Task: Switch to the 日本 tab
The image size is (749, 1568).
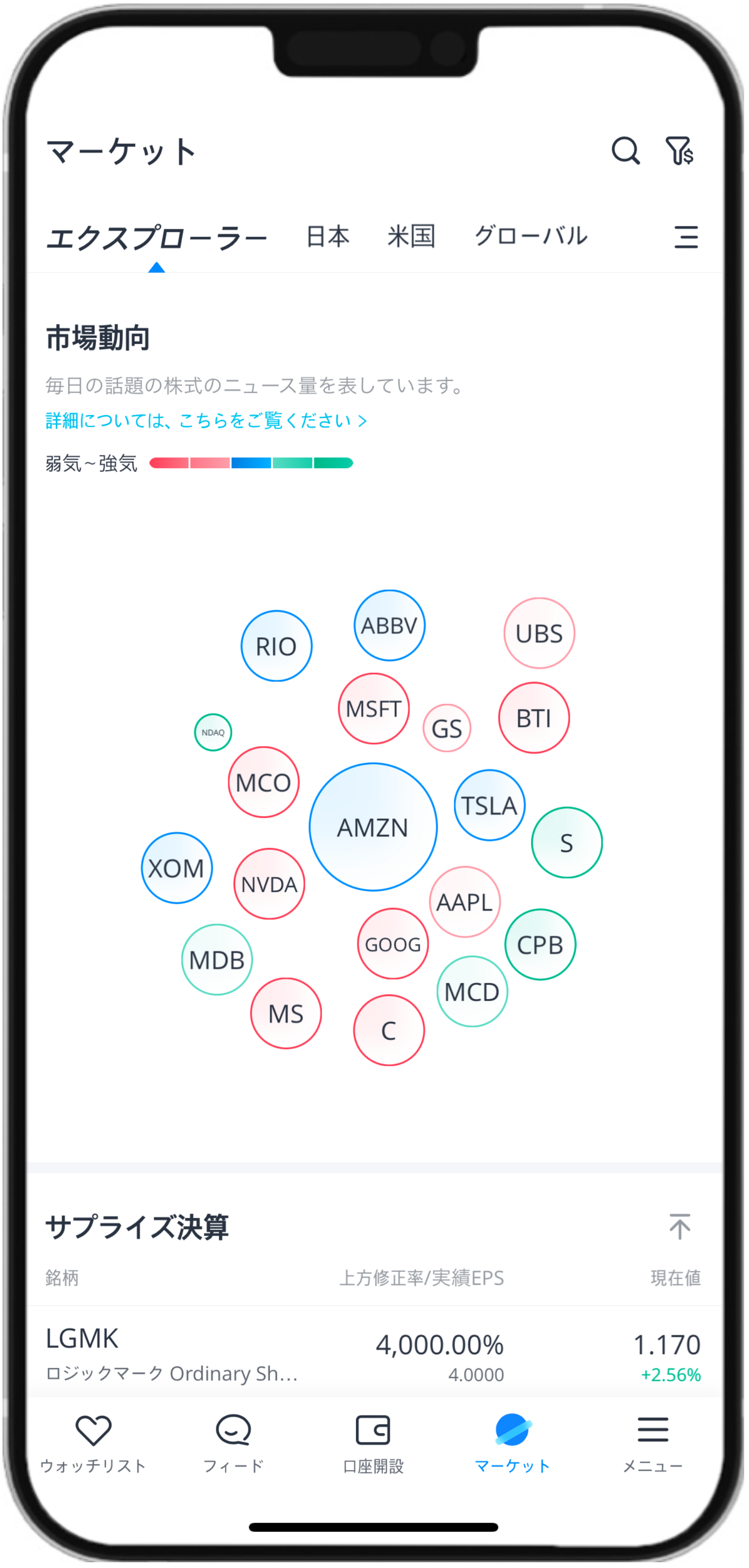Action: (328, 236)
